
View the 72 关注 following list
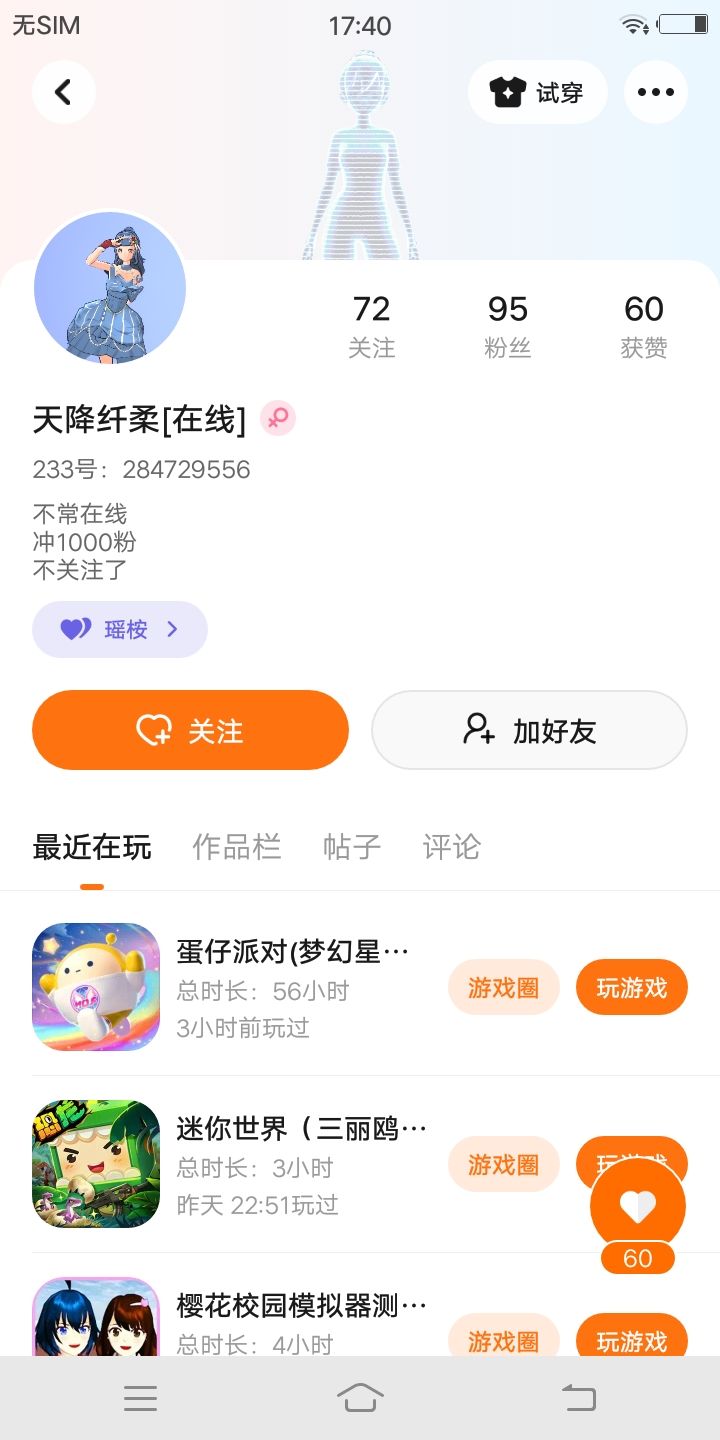click(x=371, y=326)
